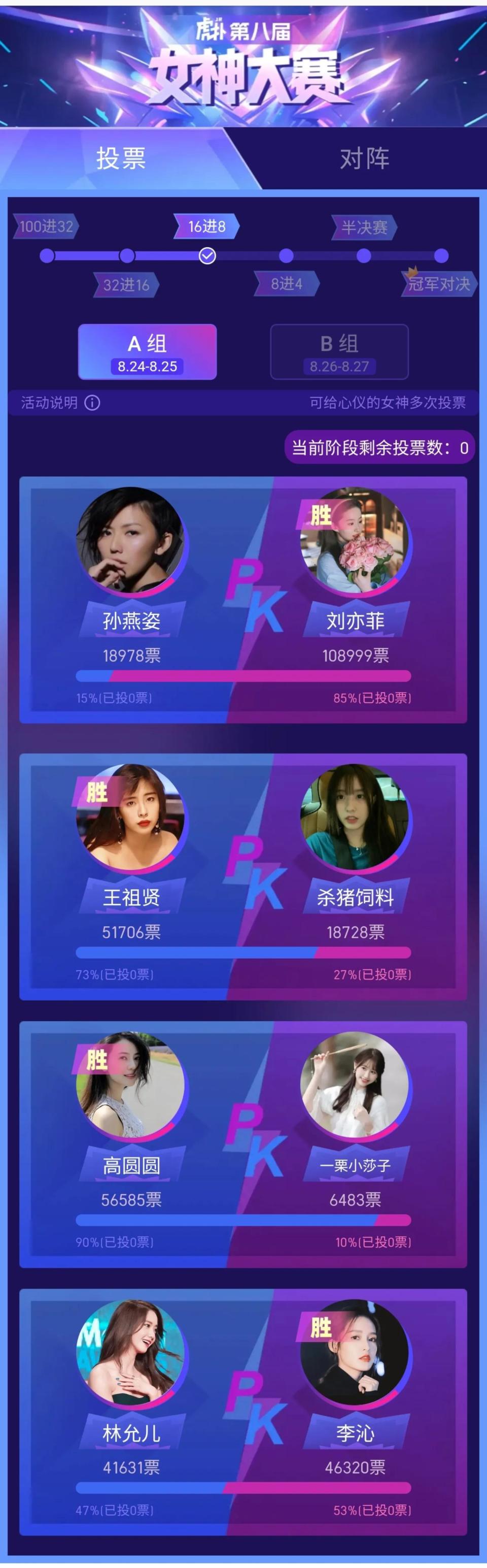Vote for 孙燕姿
This screenshot has height=1568, width=487.
point(131,540)
